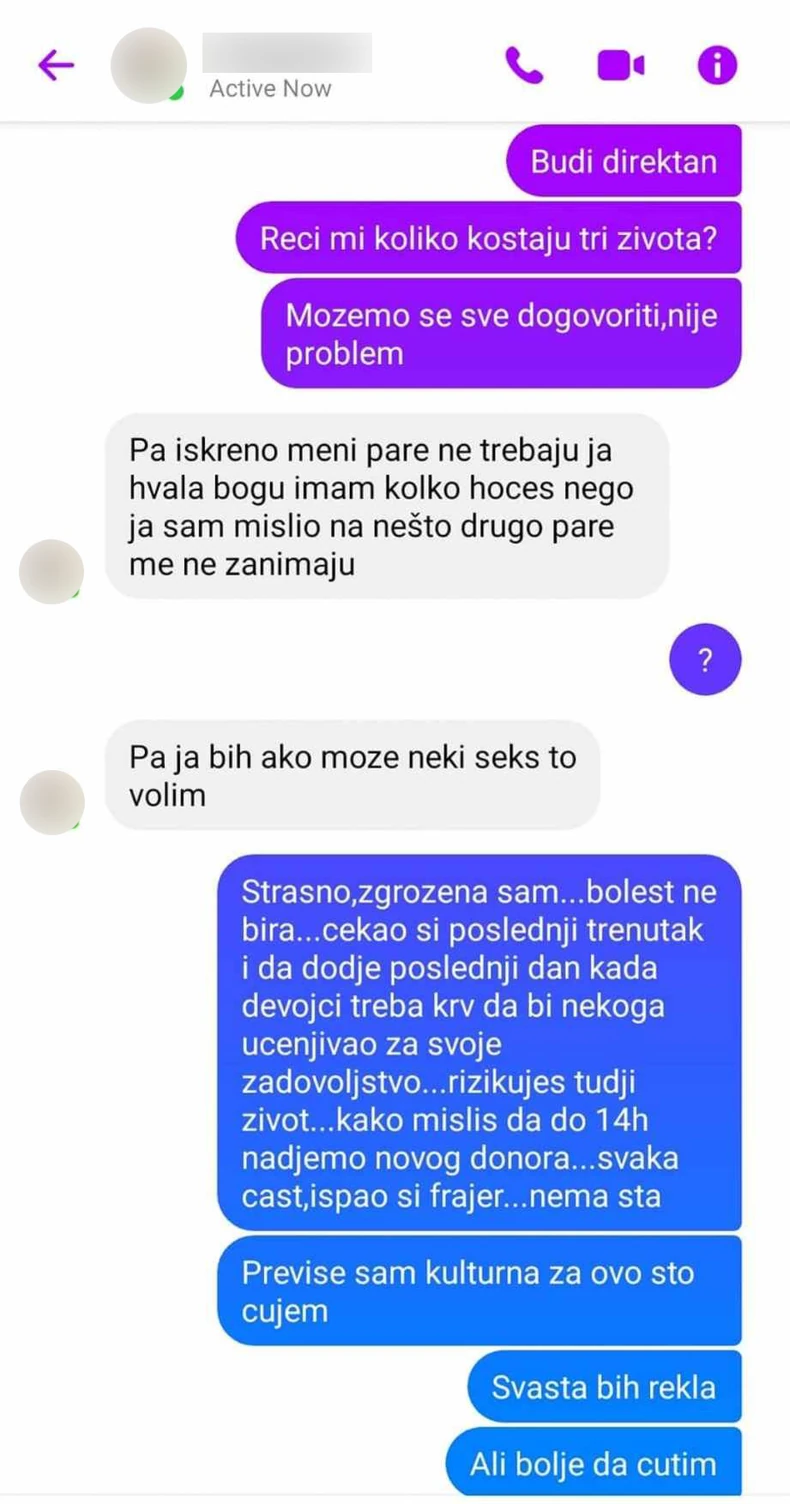Go back to the chat list
The width and height of the screenshot is (790, 1504).
(56, 66)
